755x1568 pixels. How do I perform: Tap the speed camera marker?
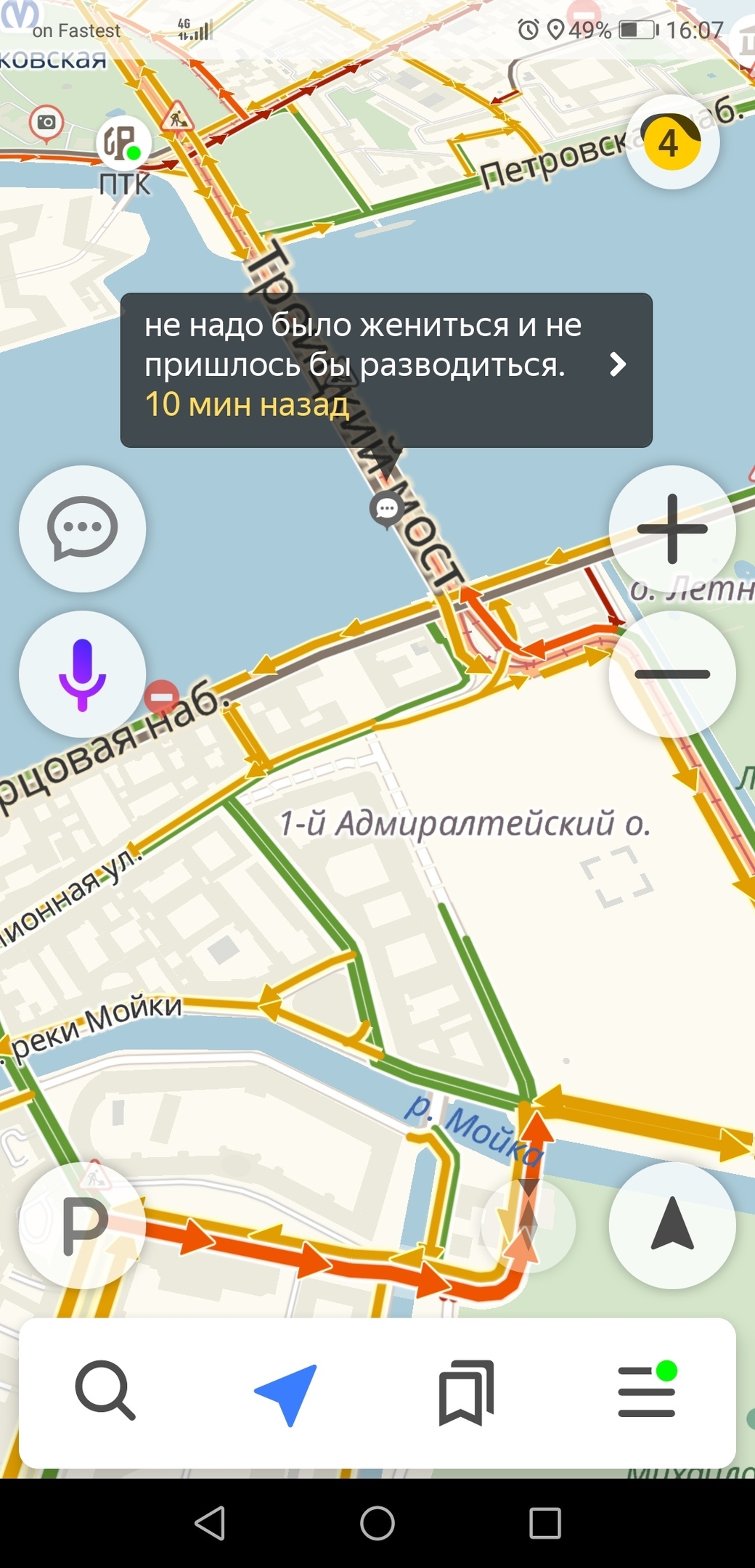point(46,122)
